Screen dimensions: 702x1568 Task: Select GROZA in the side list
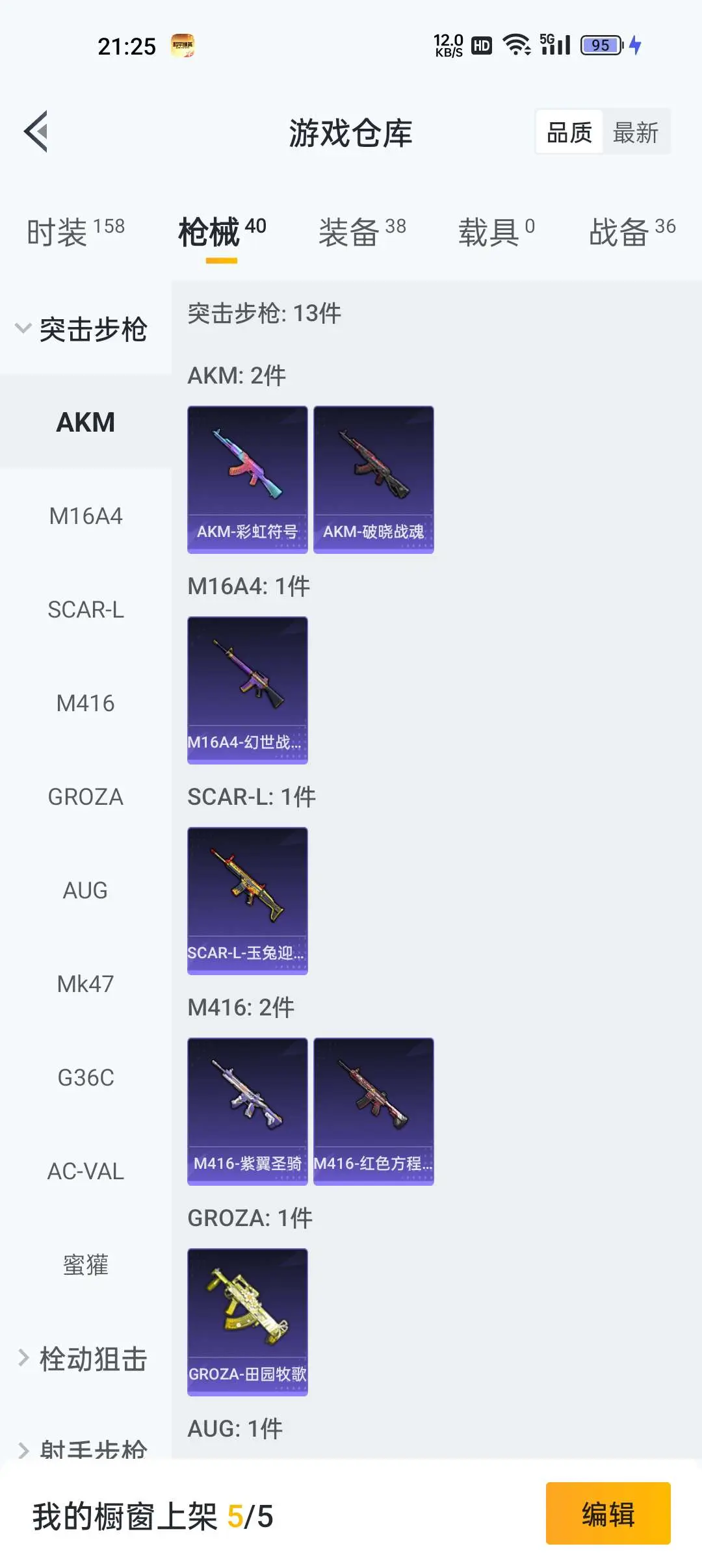[x=85, y=797]
